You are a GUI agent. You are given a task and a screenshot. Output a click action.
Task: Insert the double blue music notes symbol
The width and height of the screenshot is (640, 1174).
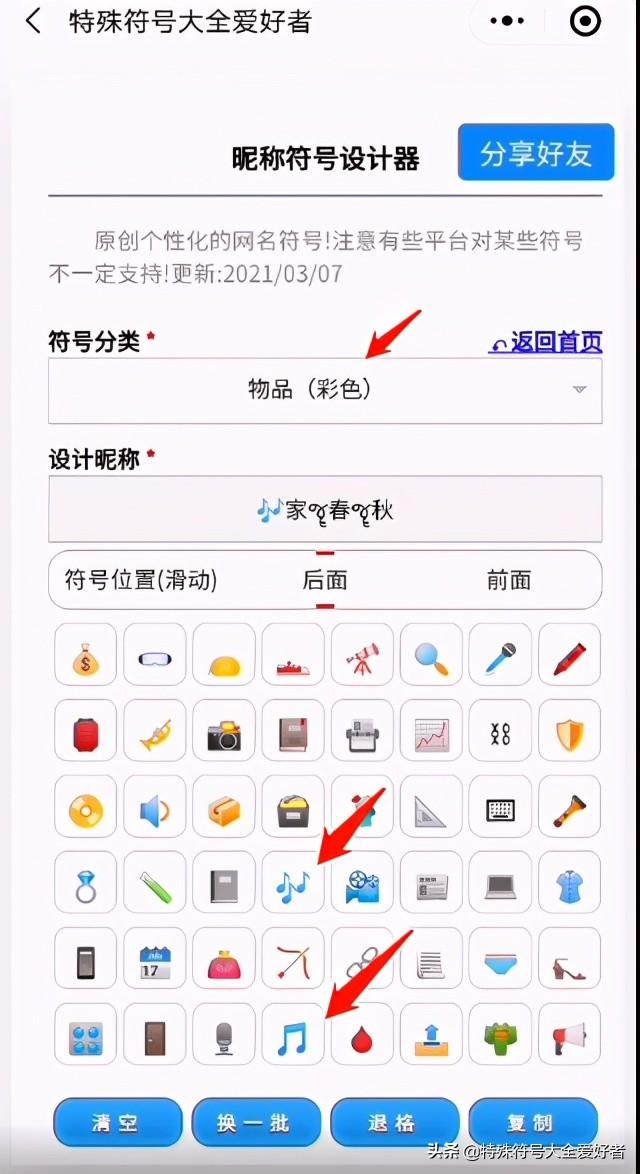(293, 882)
